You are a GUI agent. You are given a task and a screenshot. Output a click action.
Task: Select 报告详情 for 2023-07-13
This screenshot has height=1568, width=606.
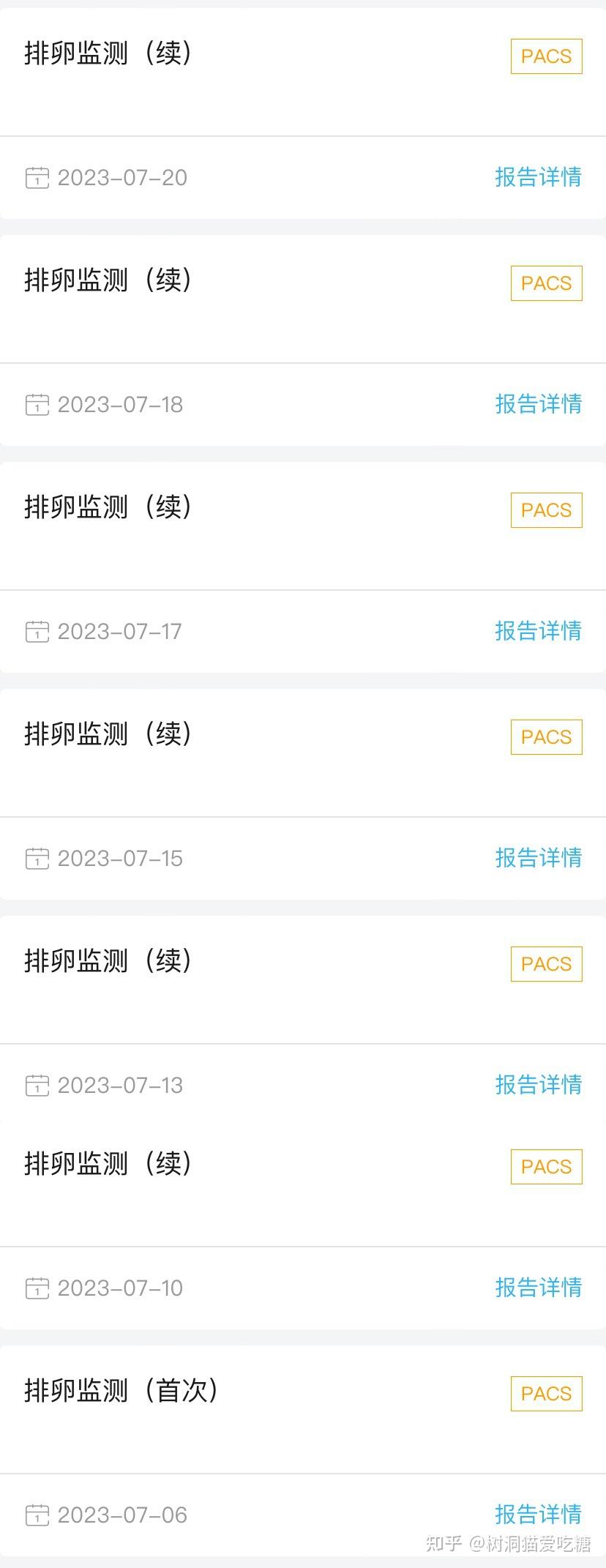tap(538, 1085)
